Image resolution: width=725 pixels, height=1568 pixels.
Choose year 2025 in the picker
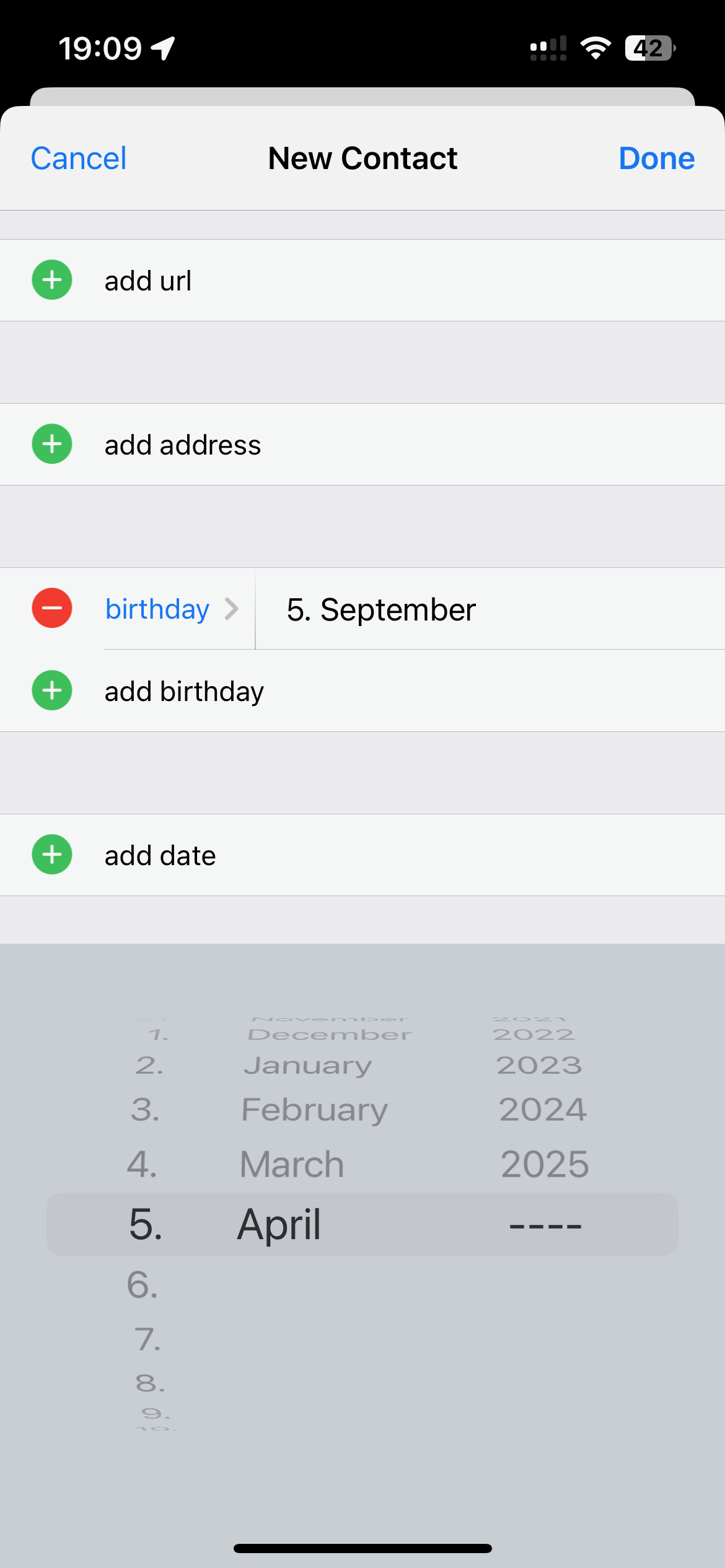tap(544, 1164)
